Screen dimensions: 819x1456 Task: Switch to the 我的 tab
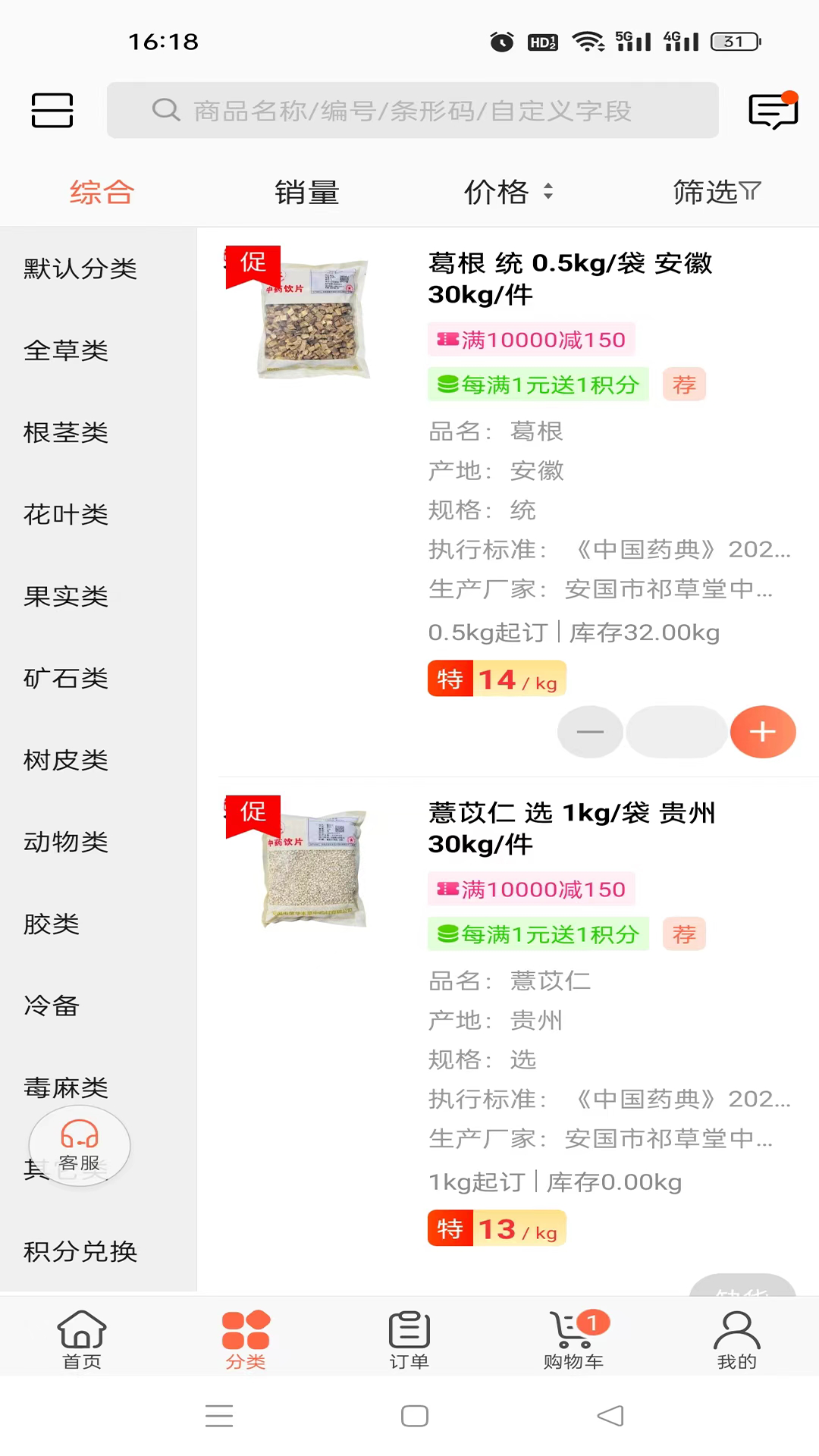[736, 1340]
